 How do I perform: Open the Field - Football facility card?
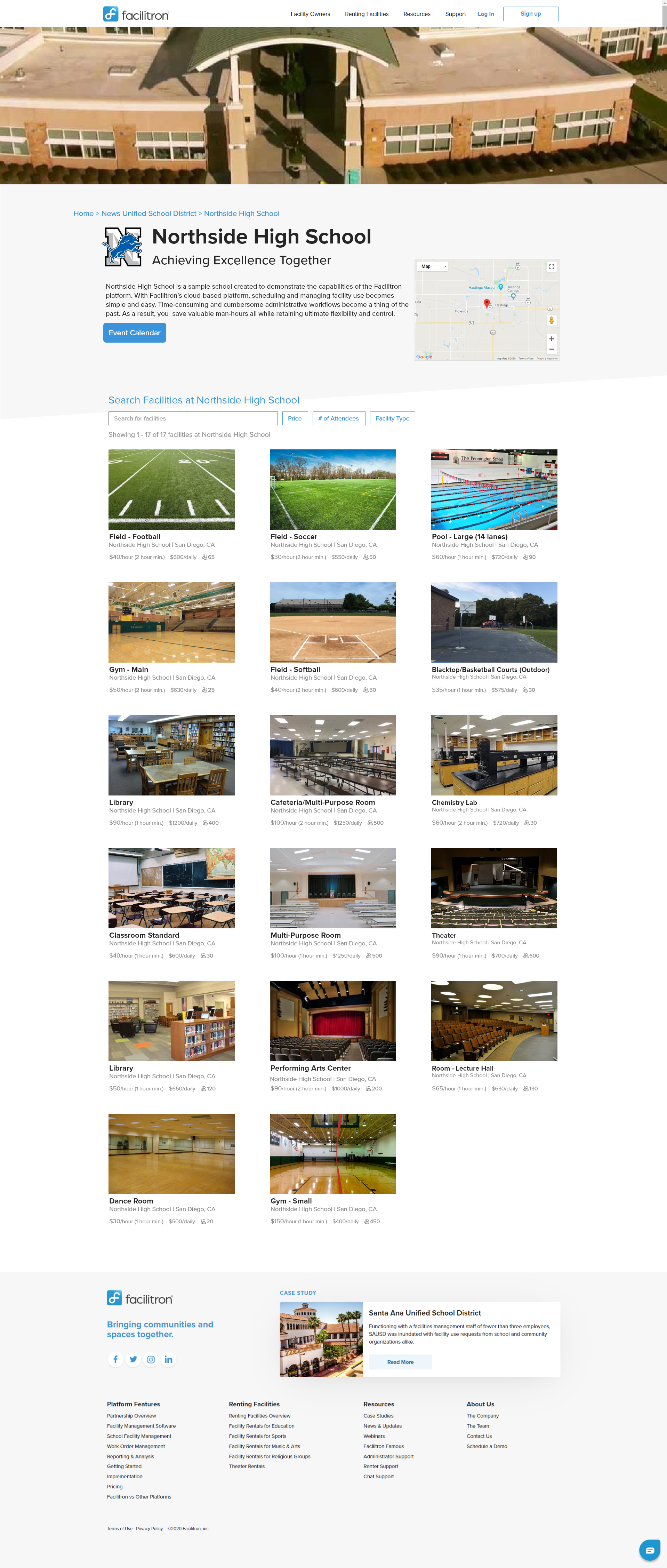point(171,490)
